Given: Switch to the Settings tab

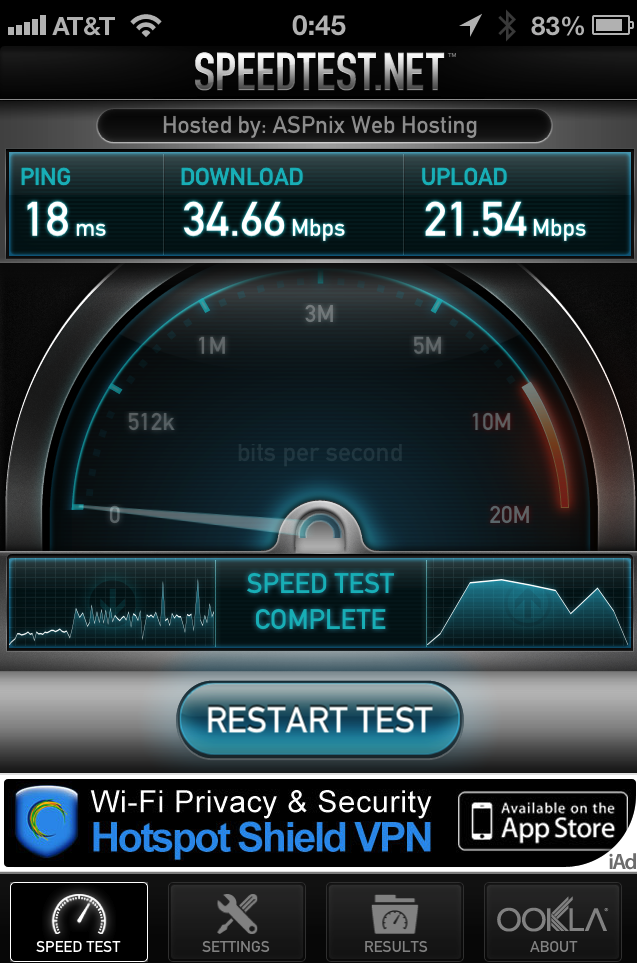Looking at the screenshot, I should click(236, 922).
